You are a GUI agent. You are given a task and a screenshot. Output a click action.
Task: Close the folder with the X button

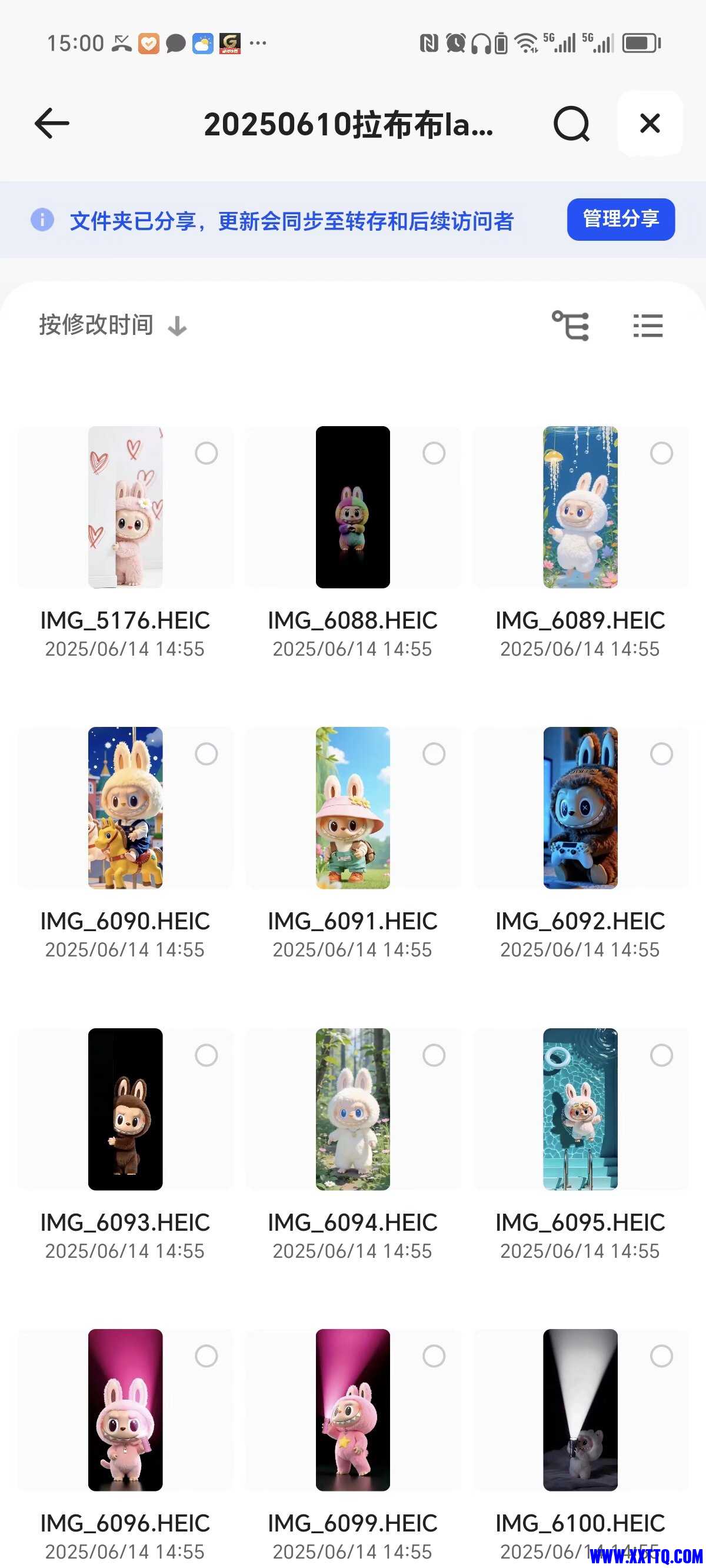click(650, 124)
